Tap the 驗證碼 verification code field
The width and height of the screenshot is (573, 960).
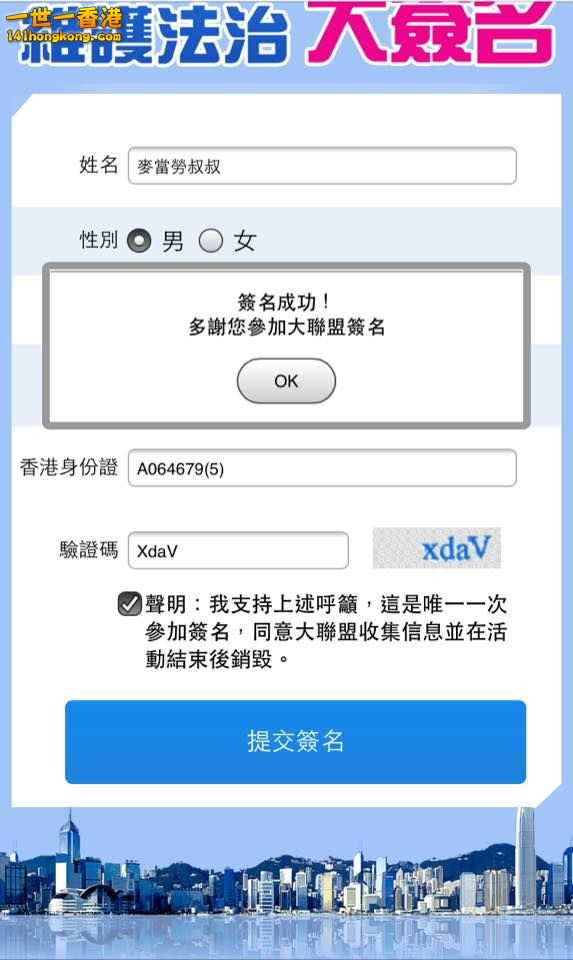[238, 550]
